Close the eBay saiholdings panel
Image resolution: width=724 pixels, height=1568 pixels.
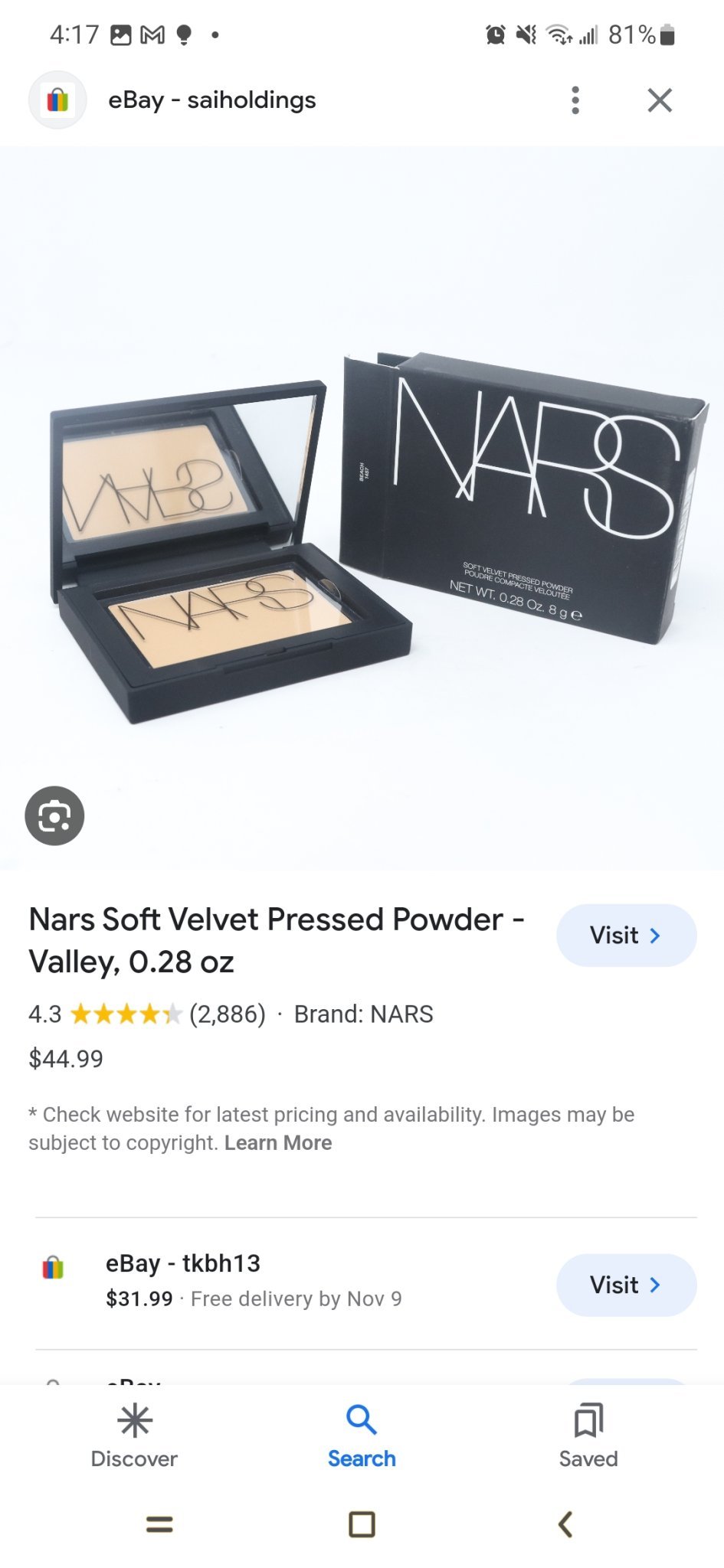pyautogui.click(x=659, y=100)
